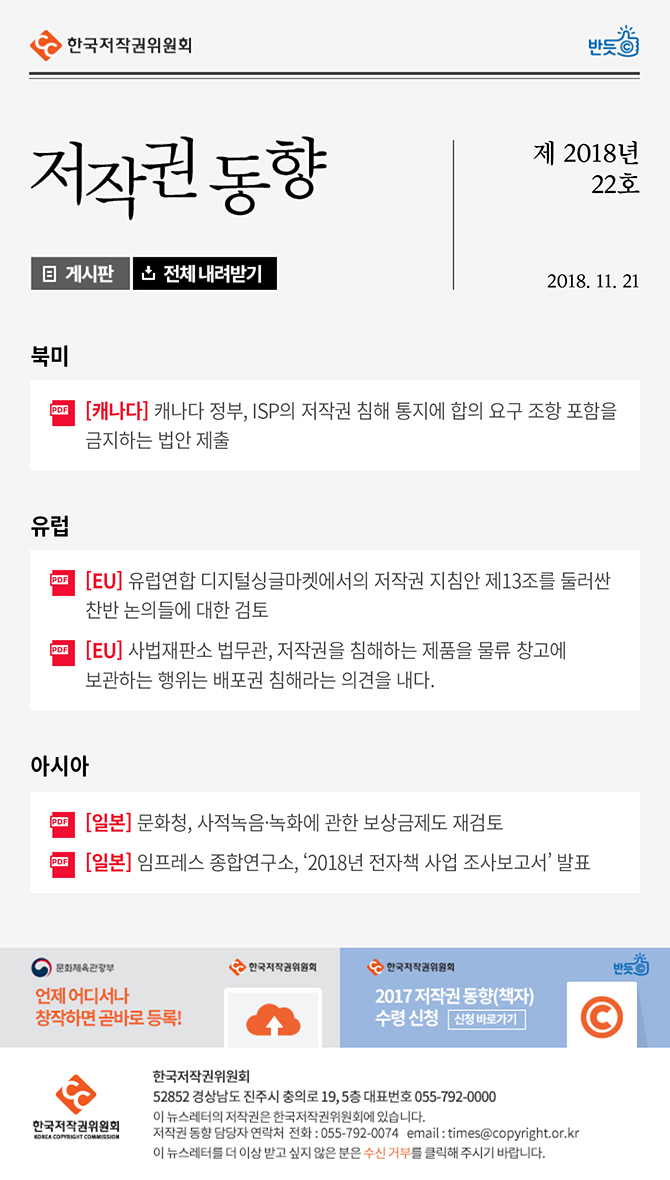
Task: Tap 전체 내려받기 to download all
Action: (204, 274)
